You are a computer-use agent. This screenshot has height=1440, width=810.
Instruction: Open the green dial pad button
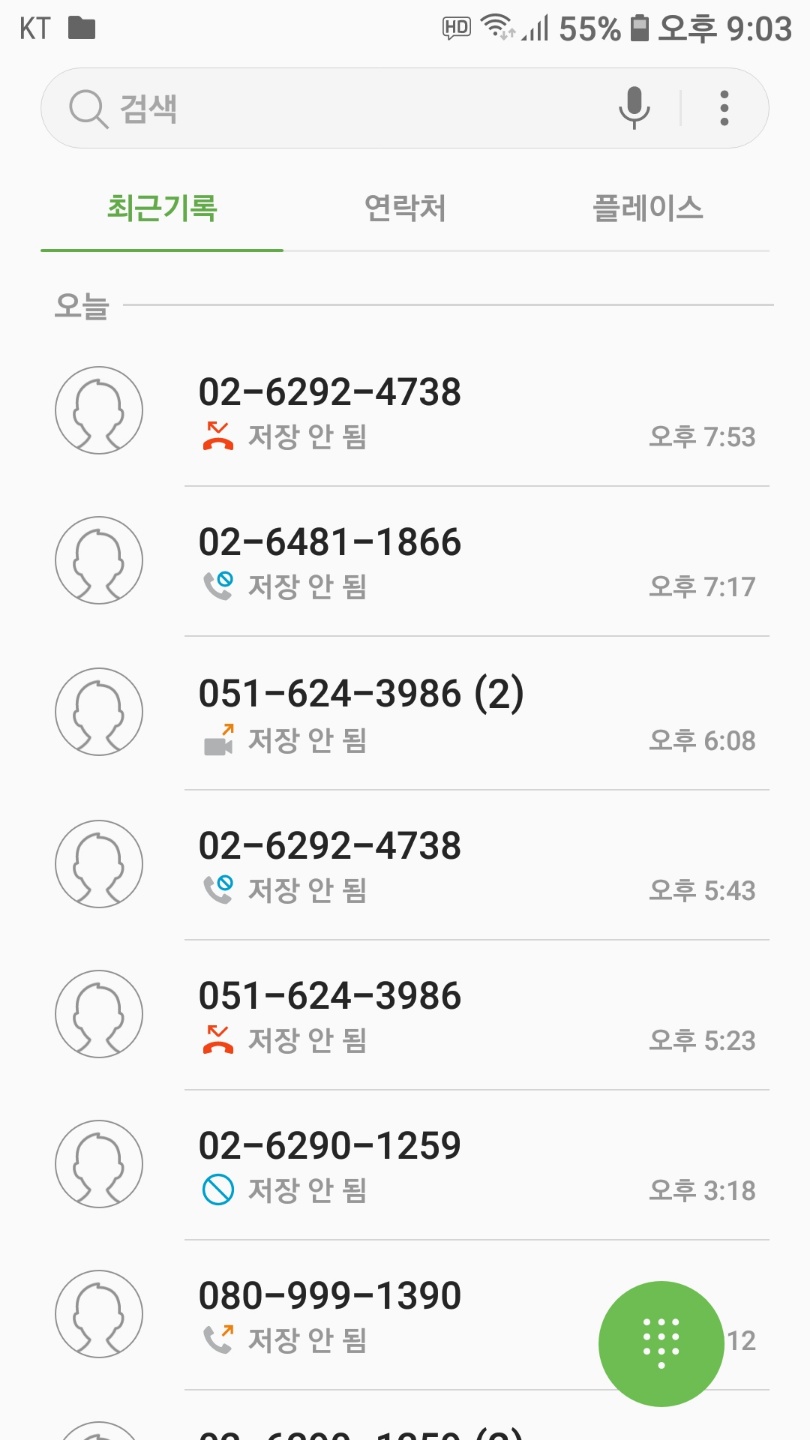[x=661, y=1343]
